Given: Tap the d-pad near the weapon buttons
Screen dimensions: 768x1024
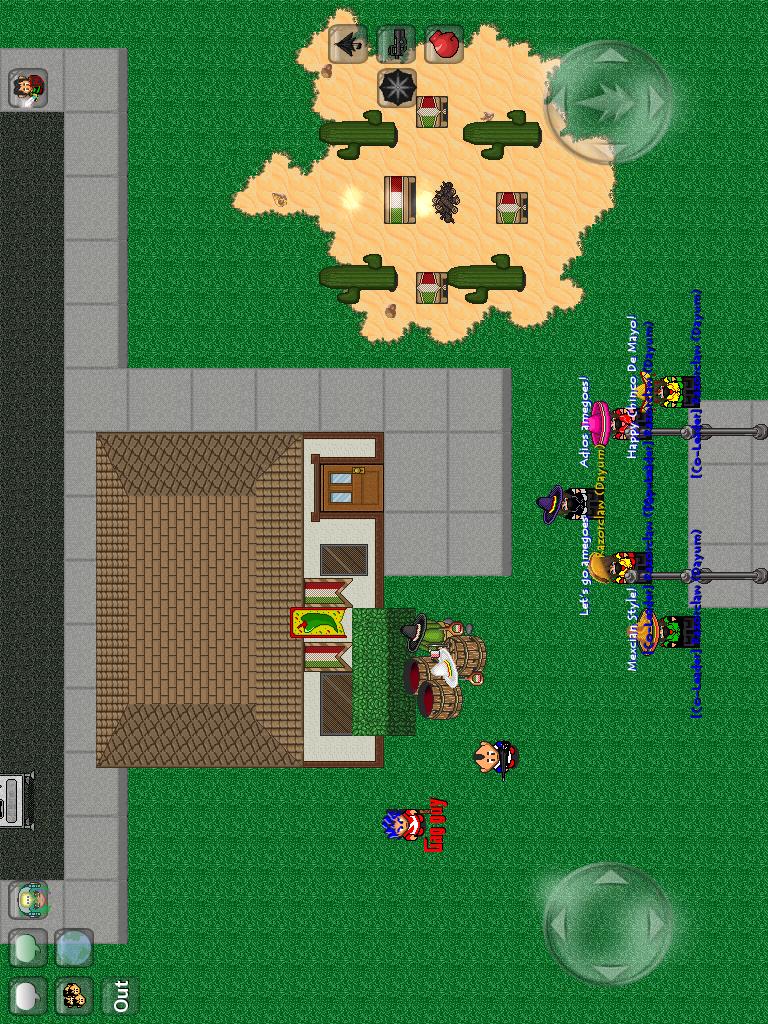Looking at the screenshot, I should pyautogui.click(x=608, y=102).
